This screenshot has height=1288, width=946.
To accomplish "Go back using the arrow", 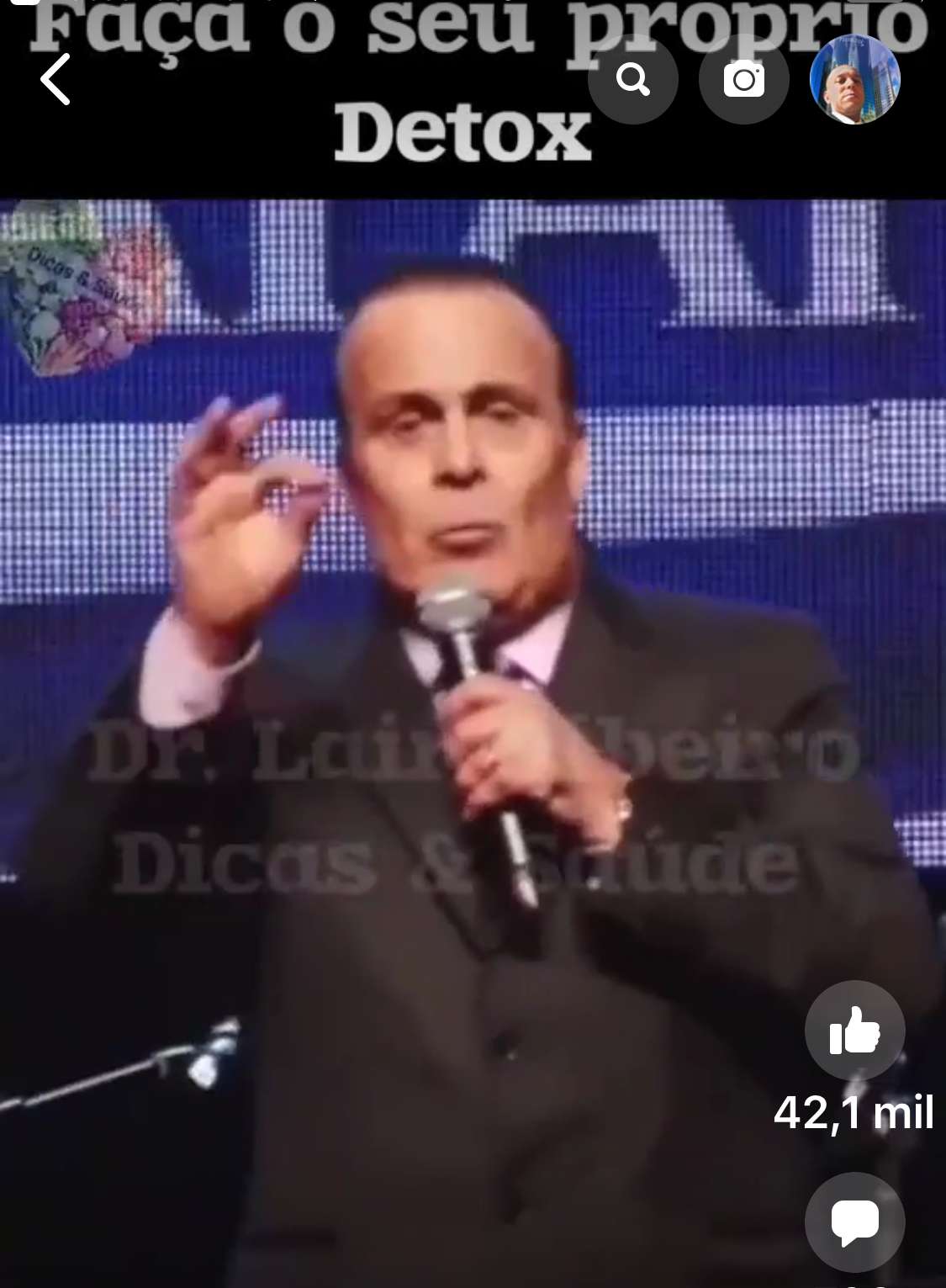I will click(x=55, y=79).
